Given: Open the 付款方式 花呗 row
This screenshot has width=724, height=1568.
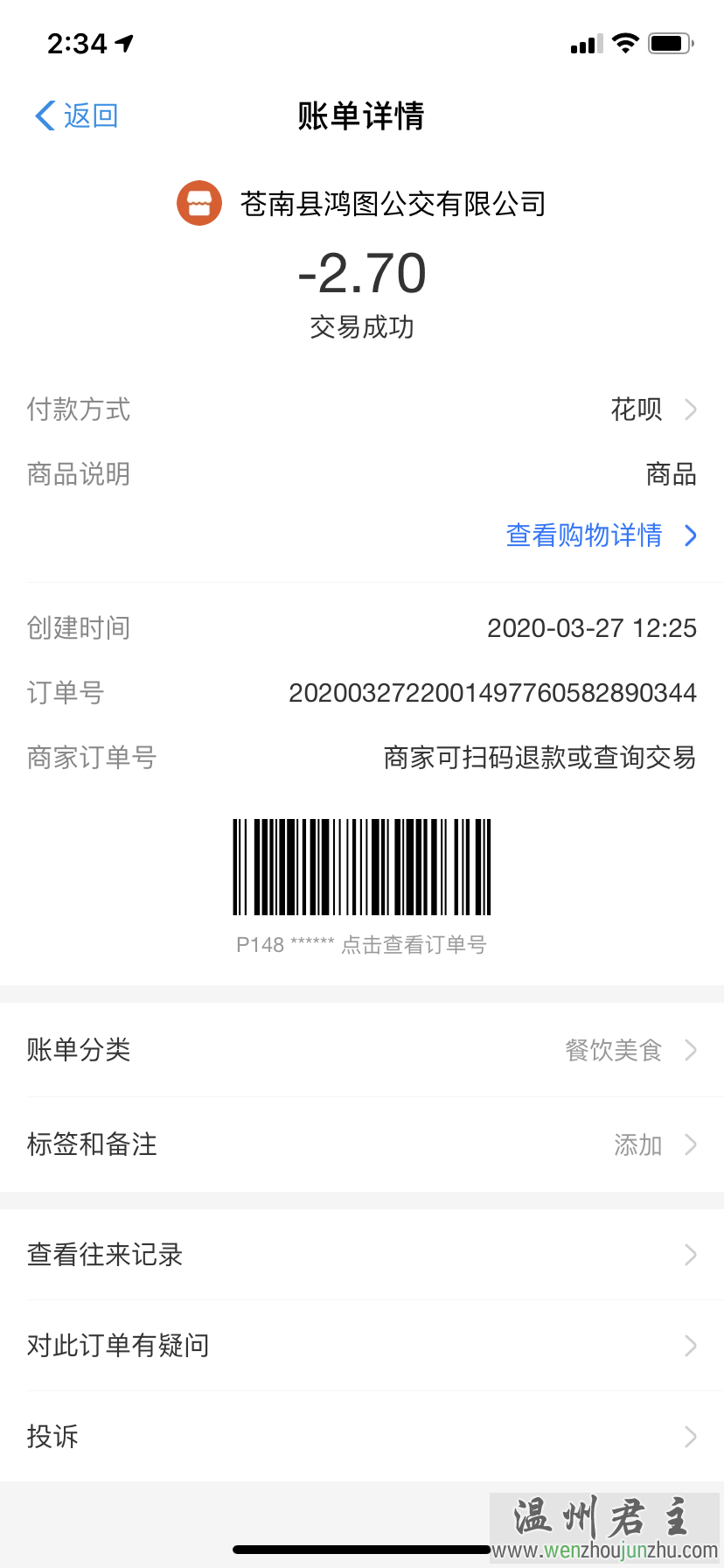Looking at the screenshot, I should pyautogui.click(x=362, y=409).
